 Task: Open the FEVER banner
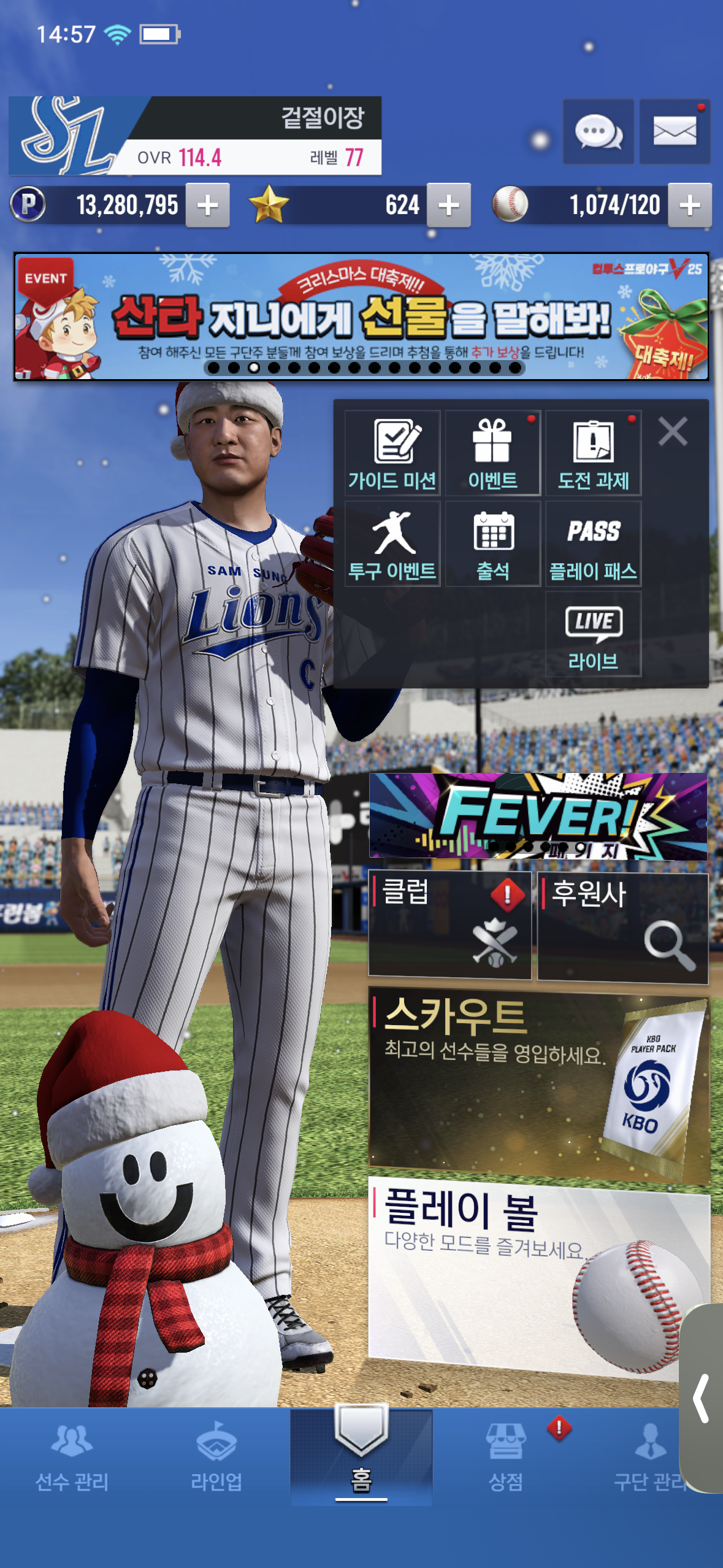coord(538,815)
